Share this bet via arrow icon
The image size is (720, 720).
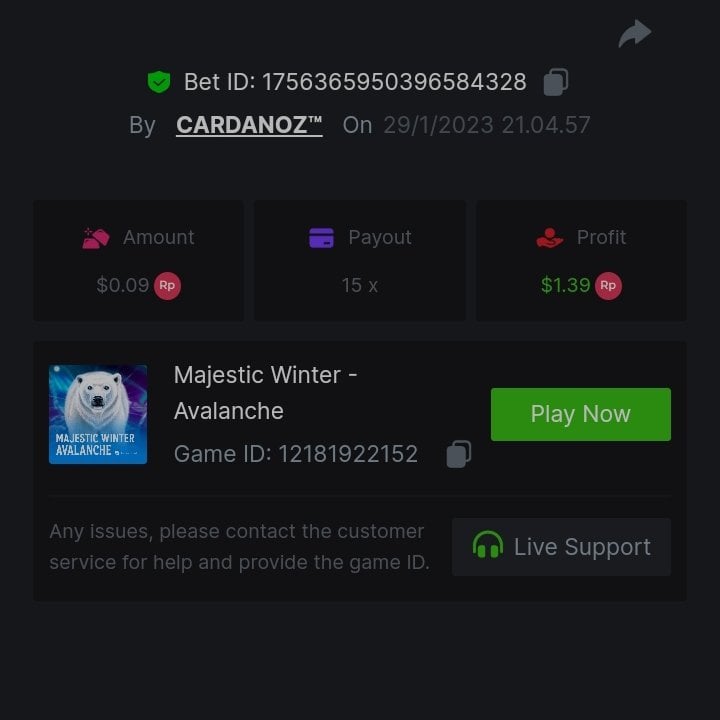pos(634,34)
